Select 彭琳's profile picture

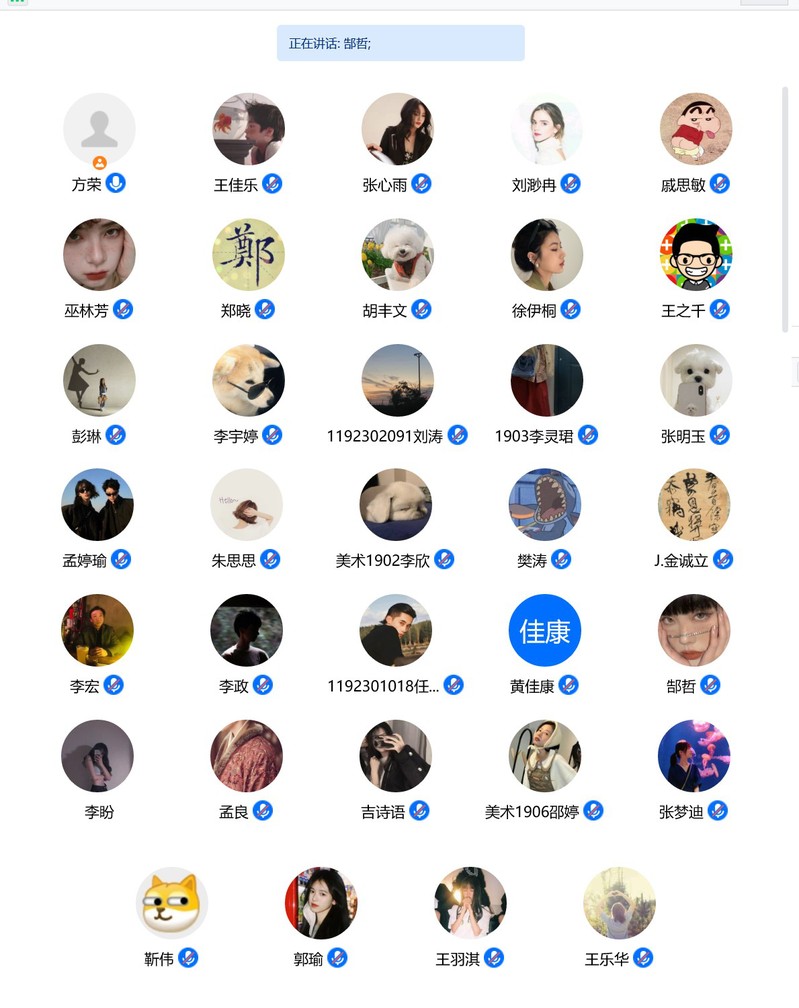(99, 381)
